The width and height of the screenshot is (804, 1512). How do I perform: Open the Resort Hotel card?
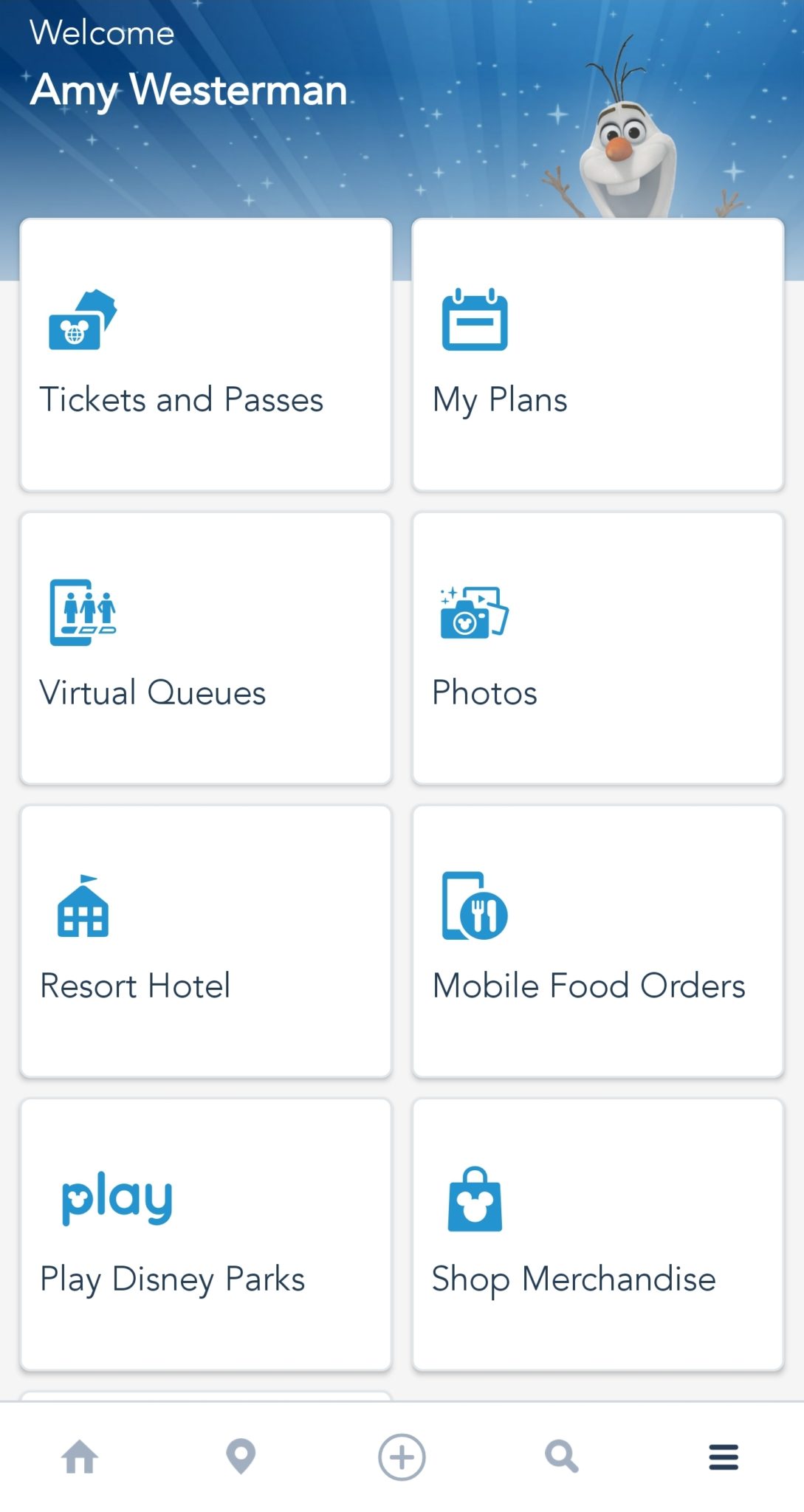coord(205,939)
